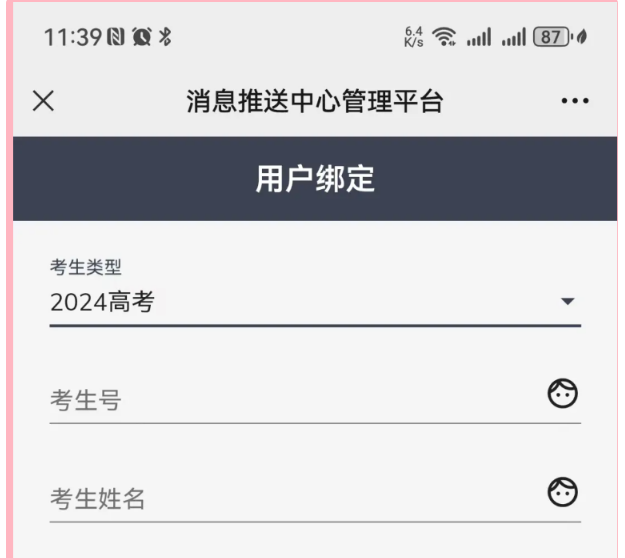This screenshot has height=558, width=625.
Task: Open the three-dot overflow menu
Action: point(574,102)
